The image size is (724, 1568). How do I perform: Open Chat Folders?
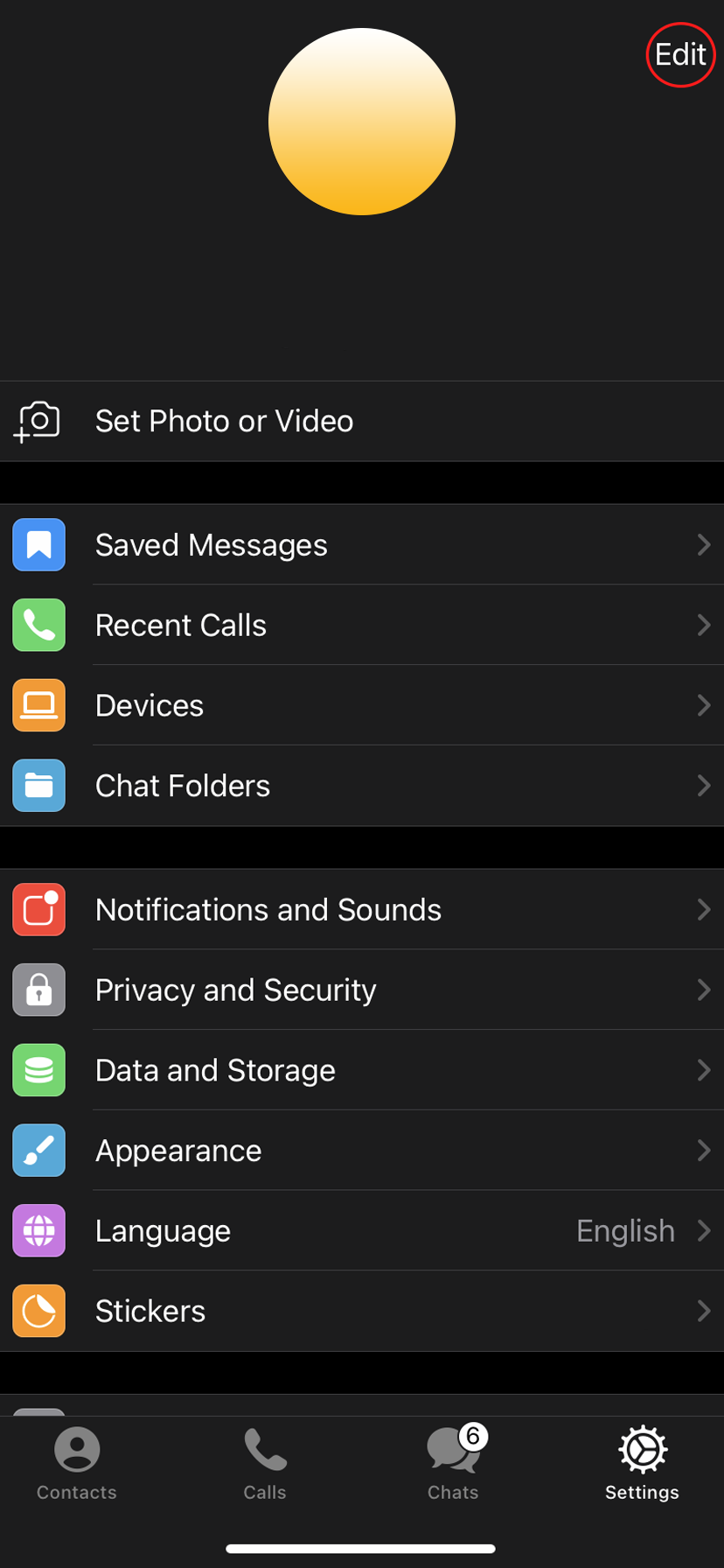coord(183,786)
